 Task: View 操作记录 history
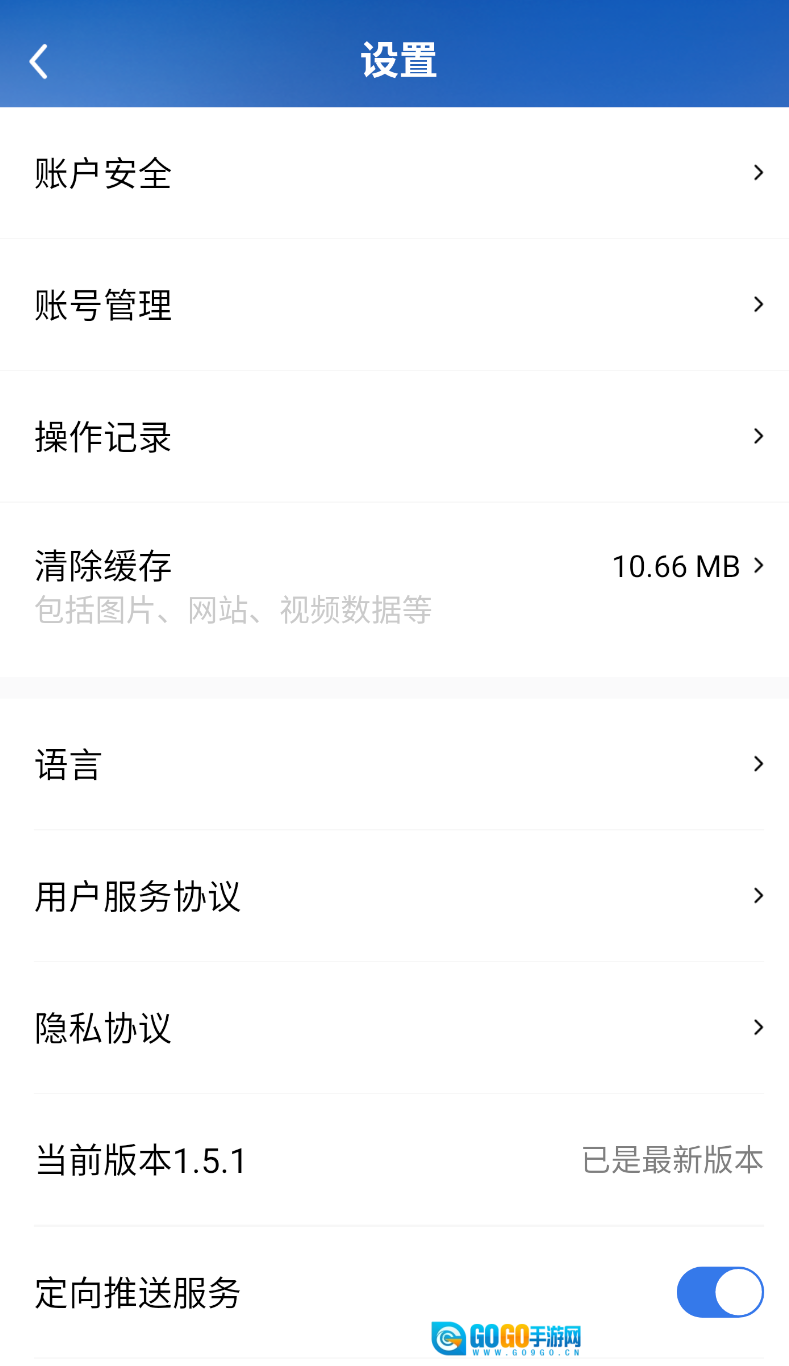394,437
